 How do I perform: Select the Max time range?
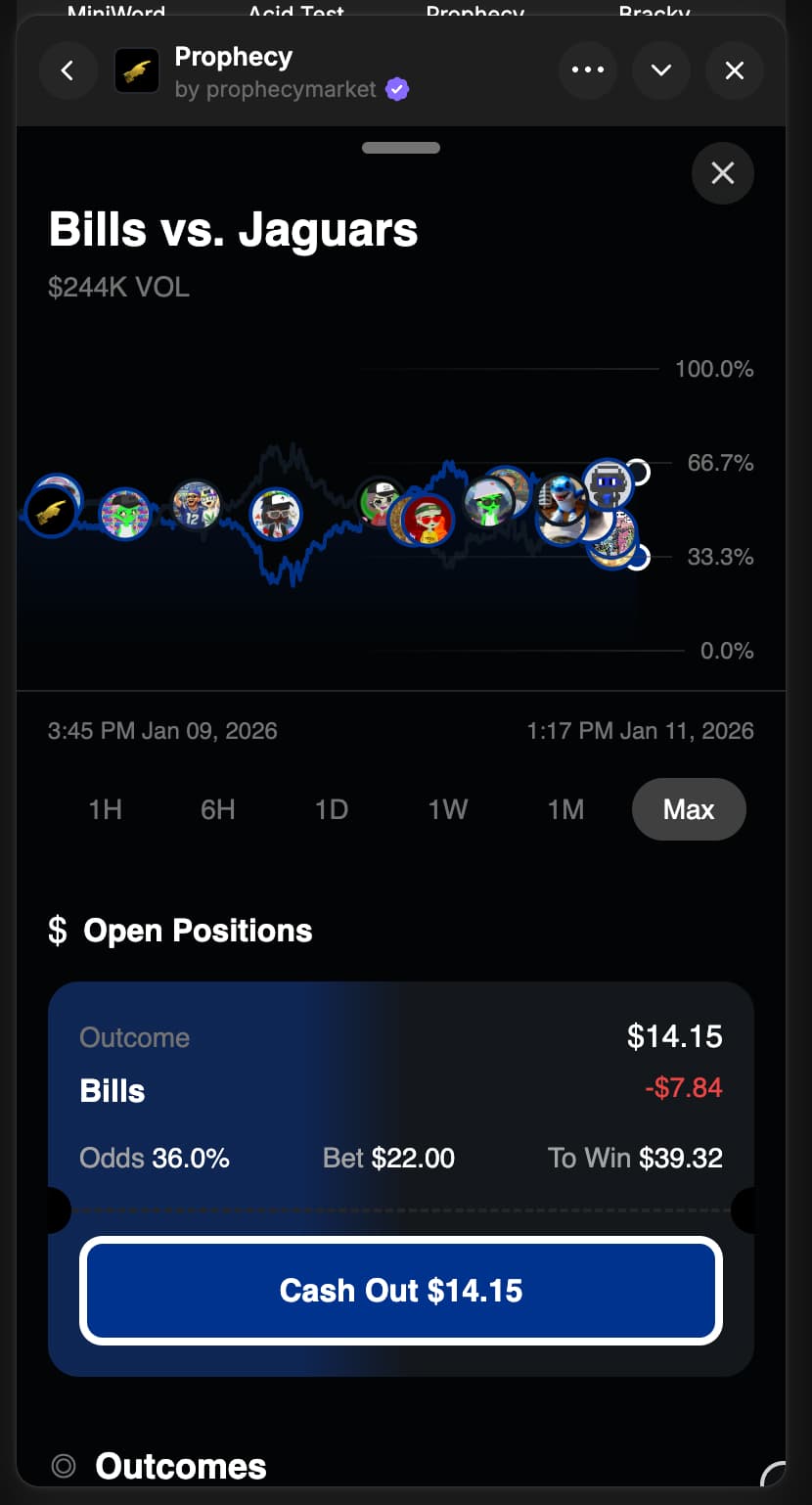point(689,809)
